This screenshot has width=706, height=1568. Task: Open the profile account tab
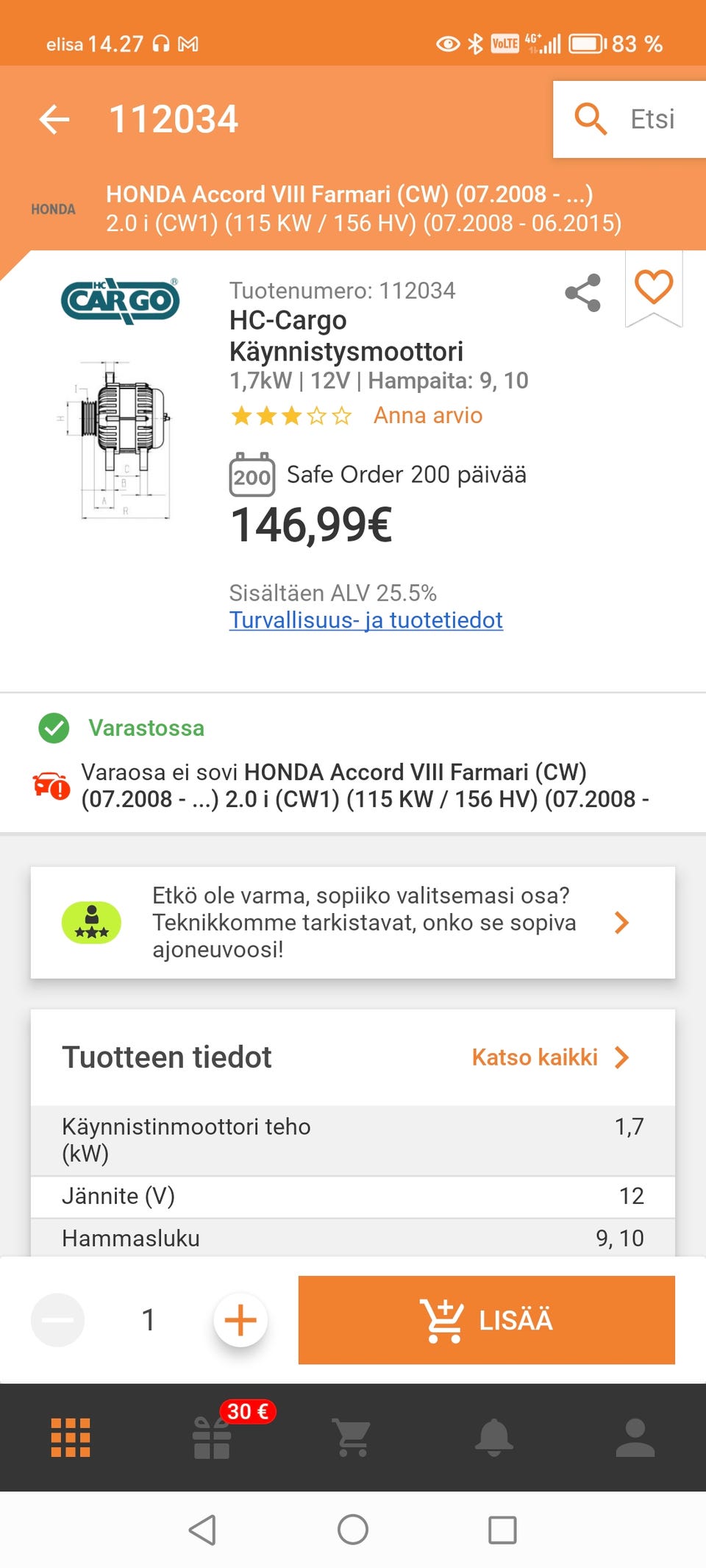coord(635,1438)
